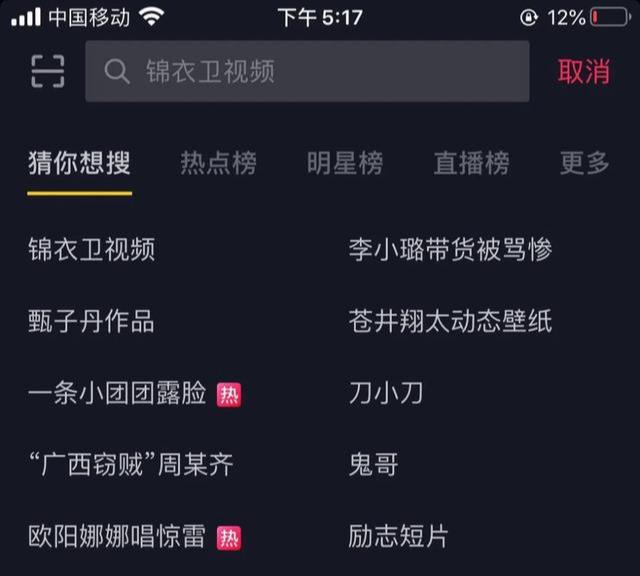Search the suggestion 锦衣卫视频

pos(92,249)
